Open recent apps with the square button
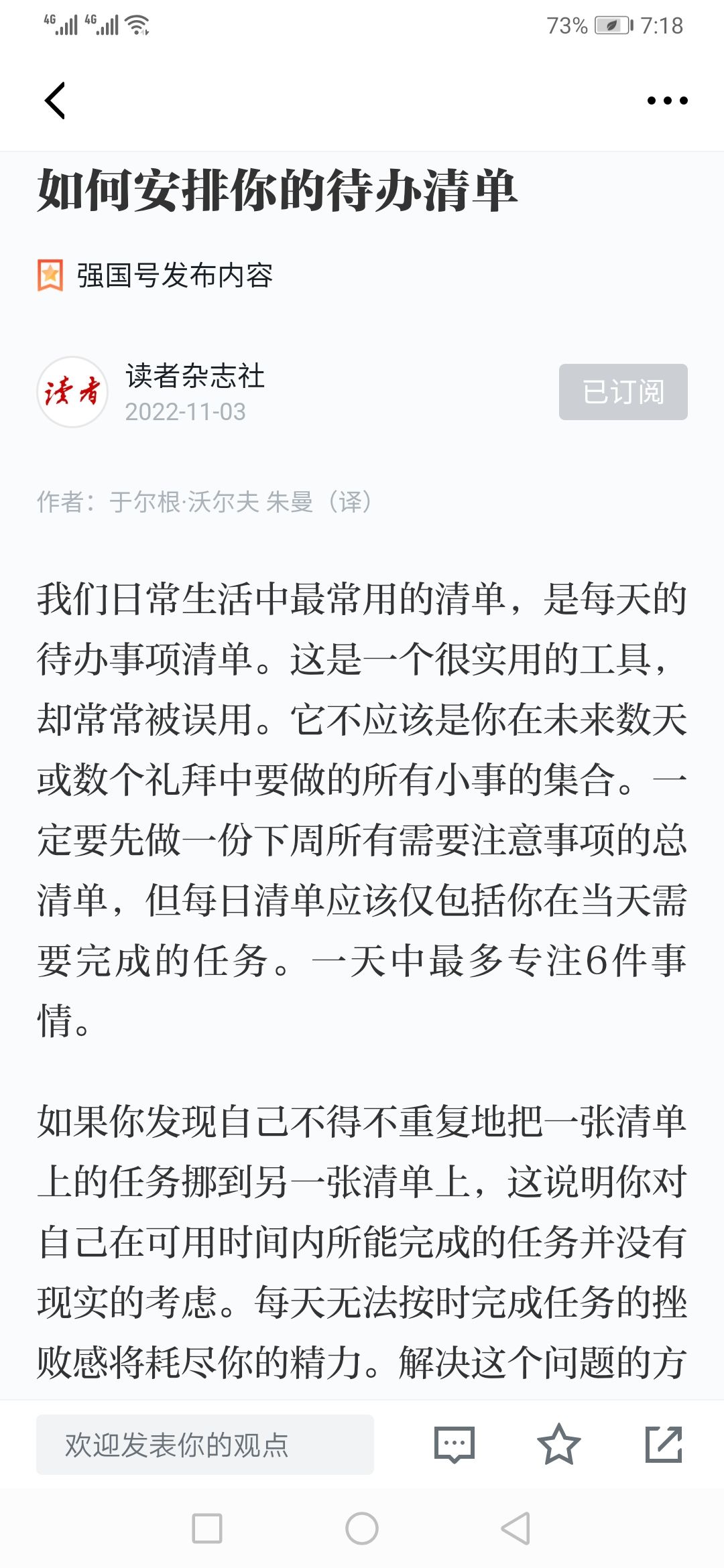 (207, 1528)
